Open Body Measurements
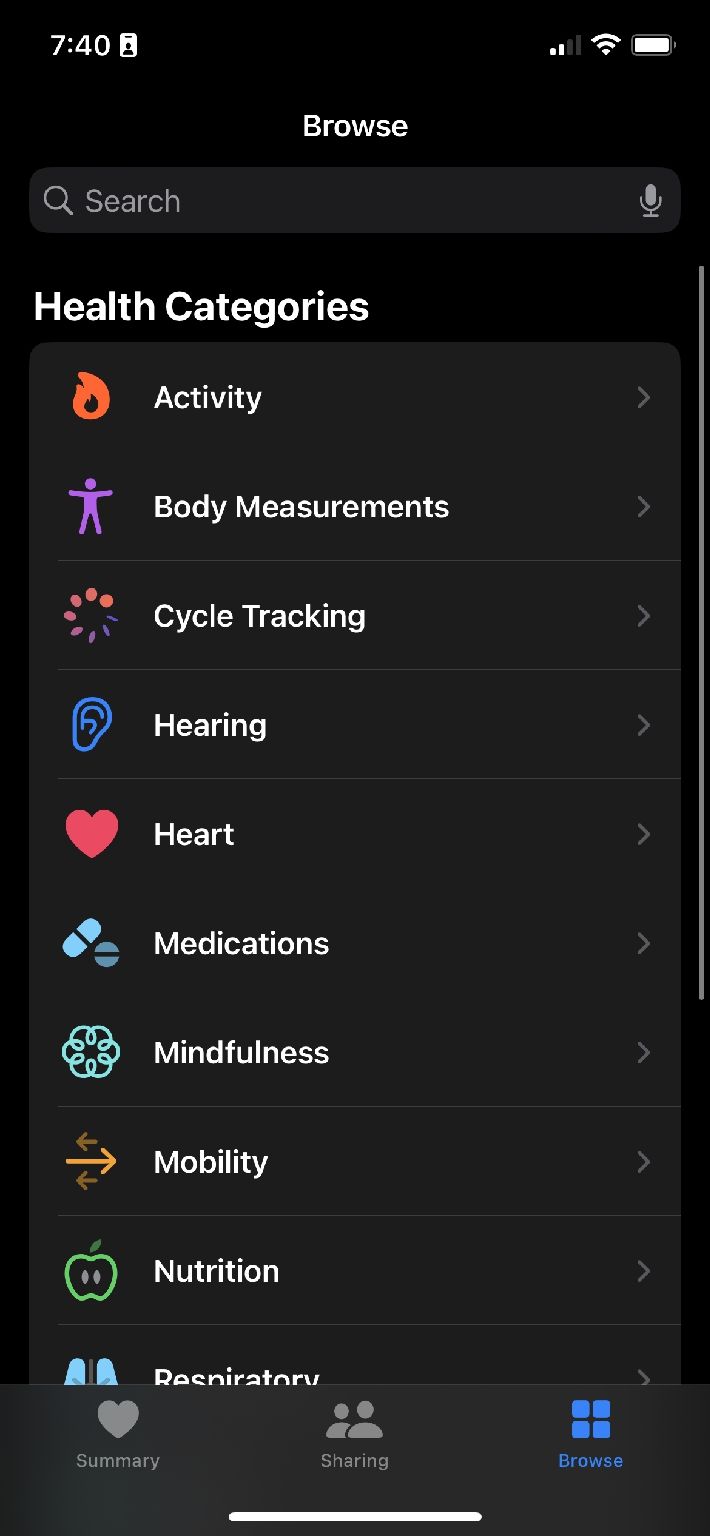This screenshot has height=1536, width=710. (x=355, y=507)
